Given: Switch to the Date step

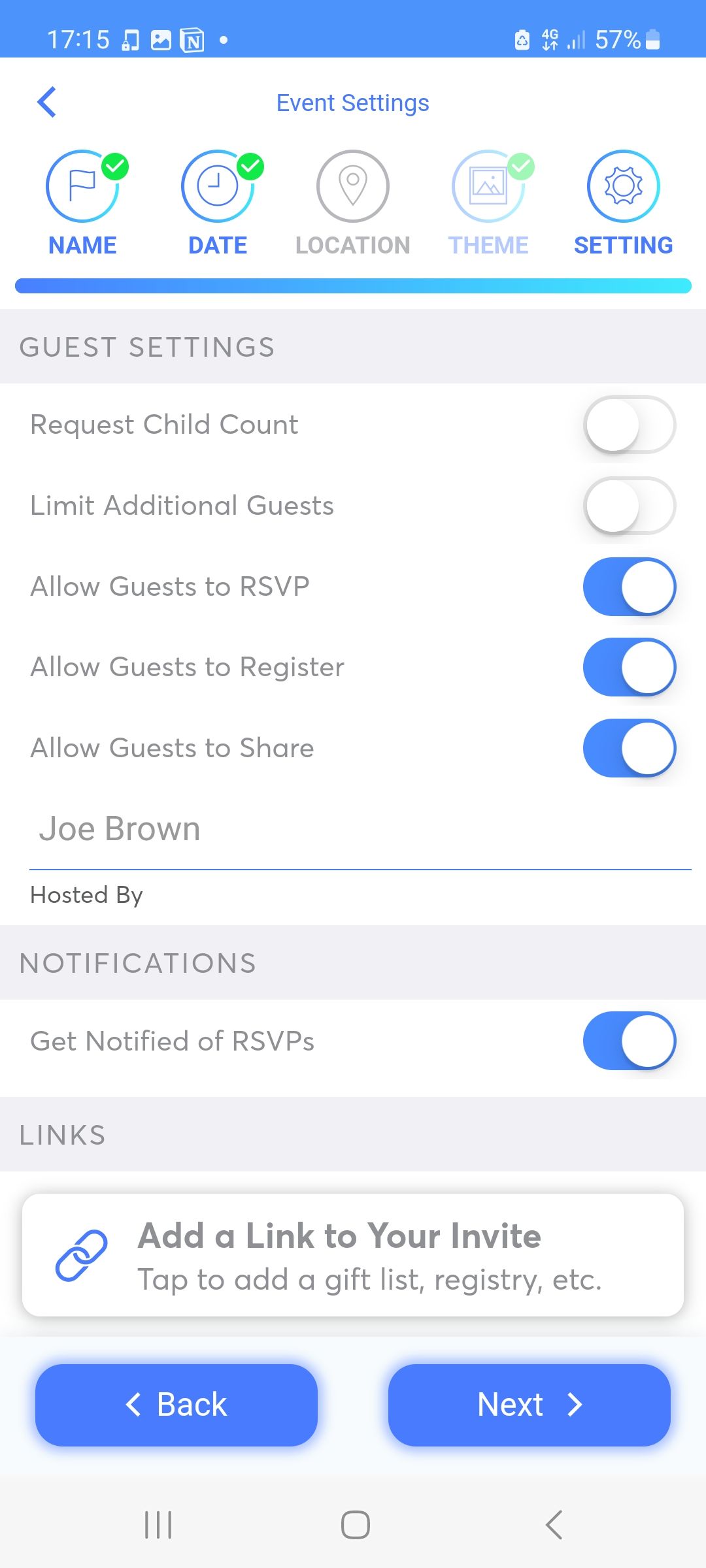Looking at the screenshot, I should (218, 203).
